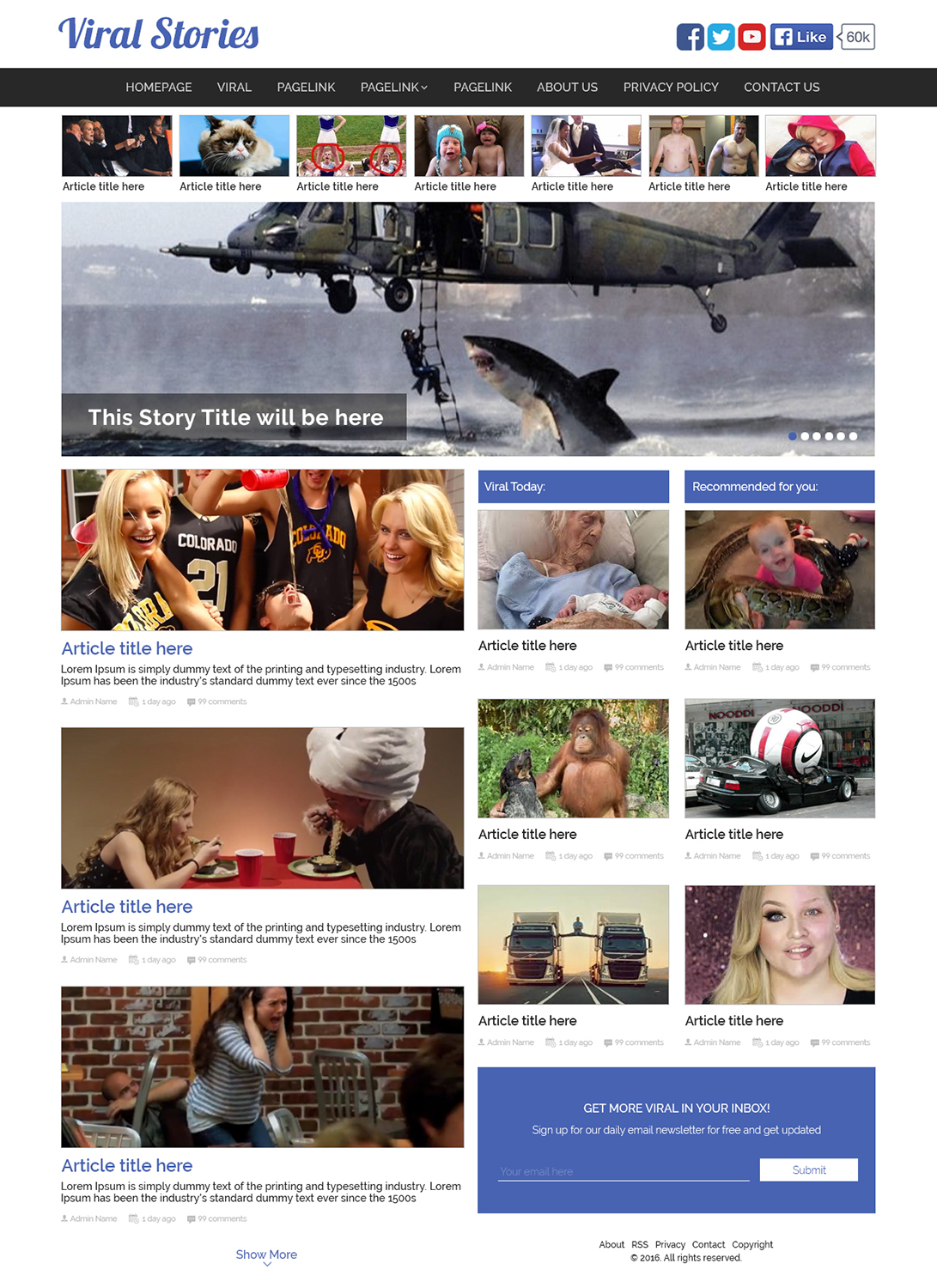Image resolution: width=937 pixels, height=1288 pixels.
Task: Open the orangutan and dog article
Action: 573,758
